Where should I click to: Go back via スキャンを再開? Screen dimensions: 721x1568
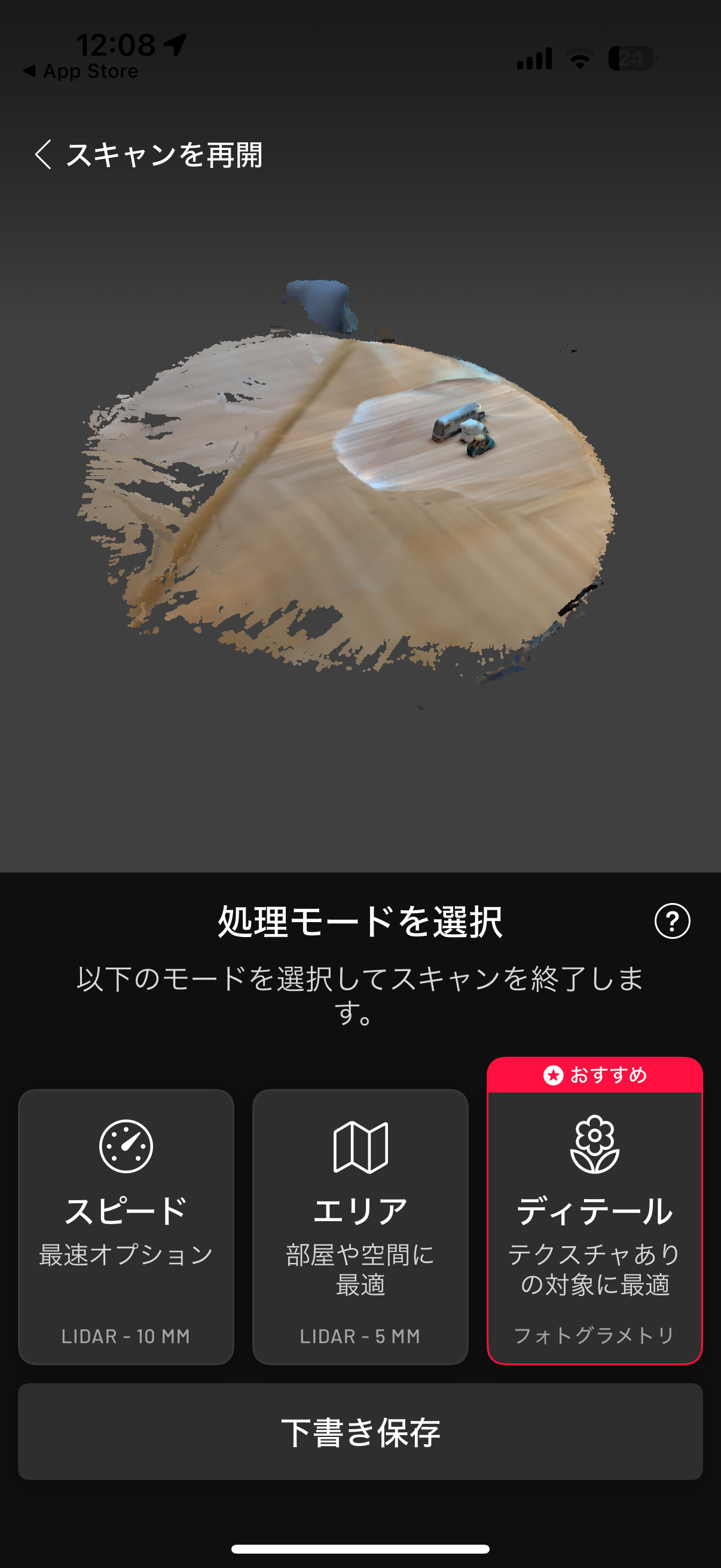[x=148, y=155]
